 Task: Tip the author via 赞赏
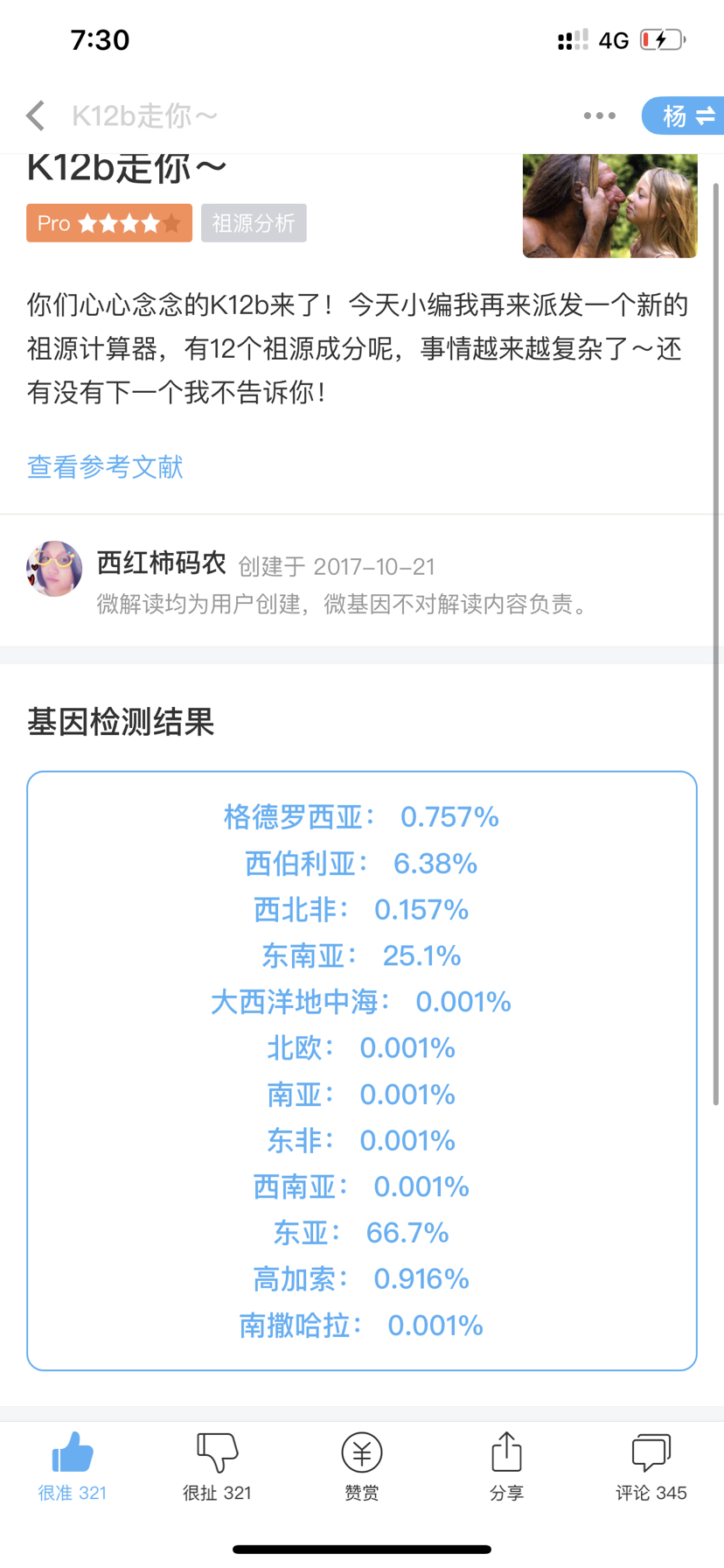pyautogui.click(x=362, y=1466)
